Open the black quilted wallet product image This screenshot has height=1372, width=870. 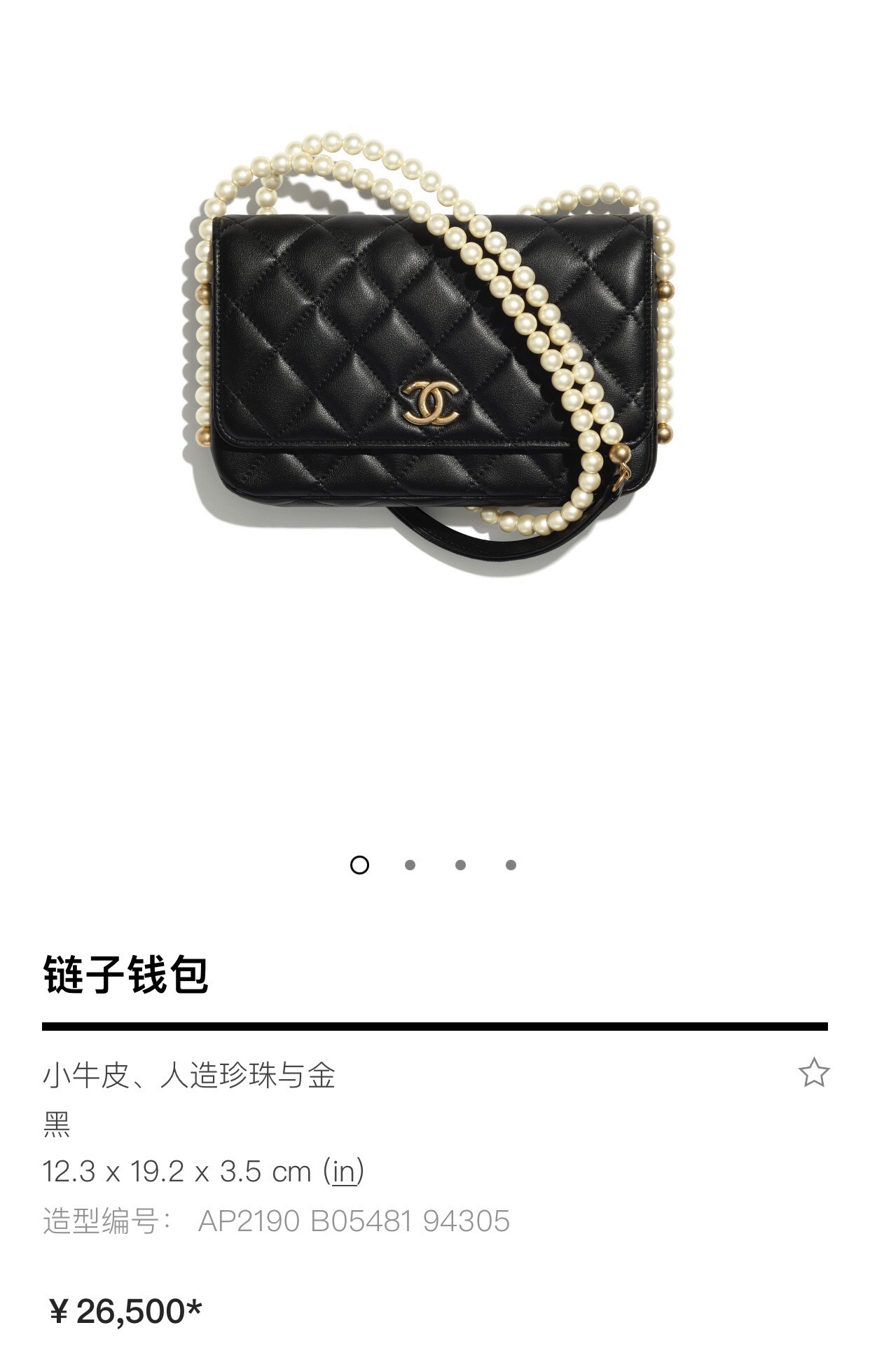tap(434, 357)
